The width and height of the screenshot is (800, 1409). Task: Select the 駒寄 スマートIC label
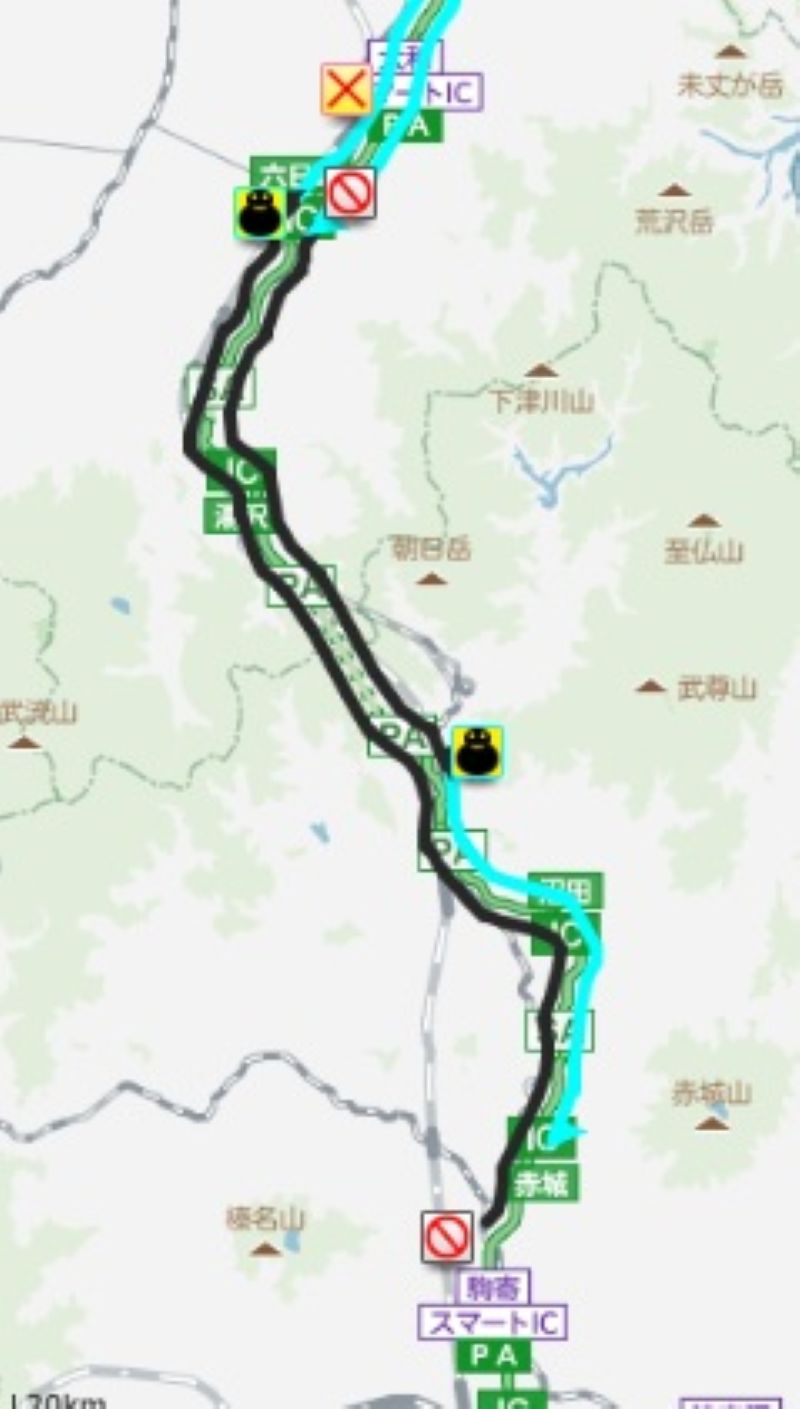[x=493, y=1304]
